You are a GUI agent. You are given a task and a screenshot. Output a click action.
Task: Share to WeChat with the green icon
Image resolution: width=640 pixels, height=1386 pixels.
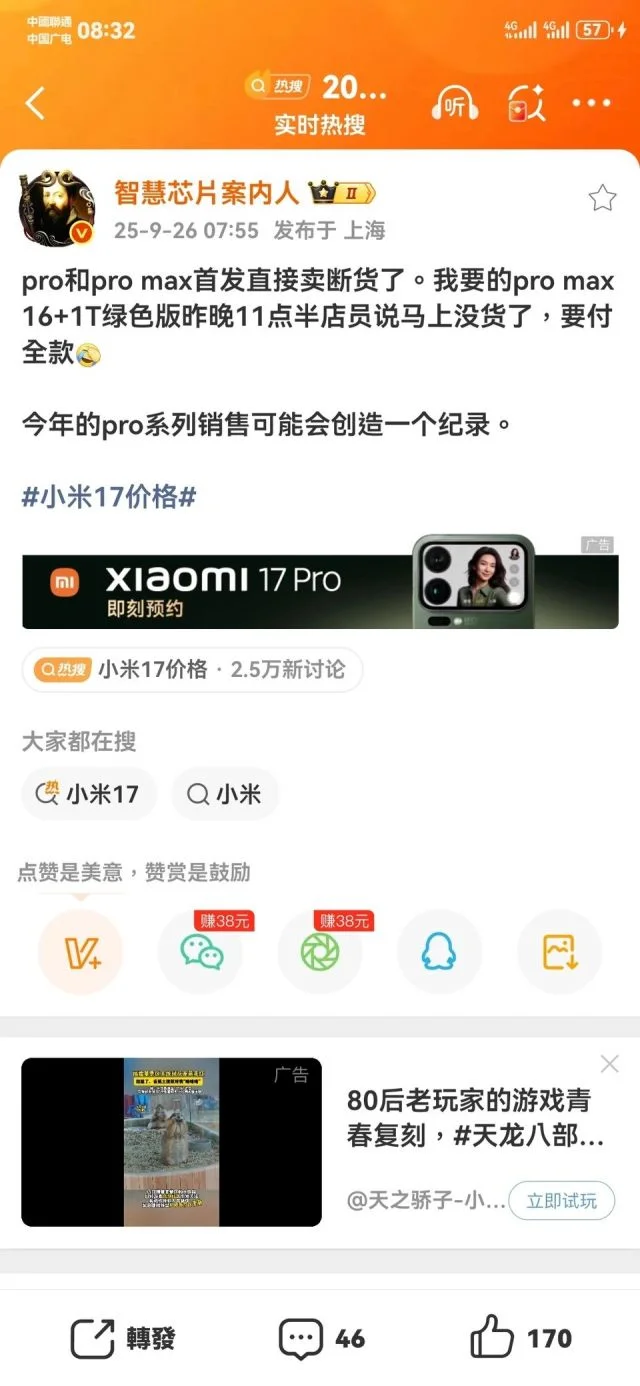coord(201,952)
